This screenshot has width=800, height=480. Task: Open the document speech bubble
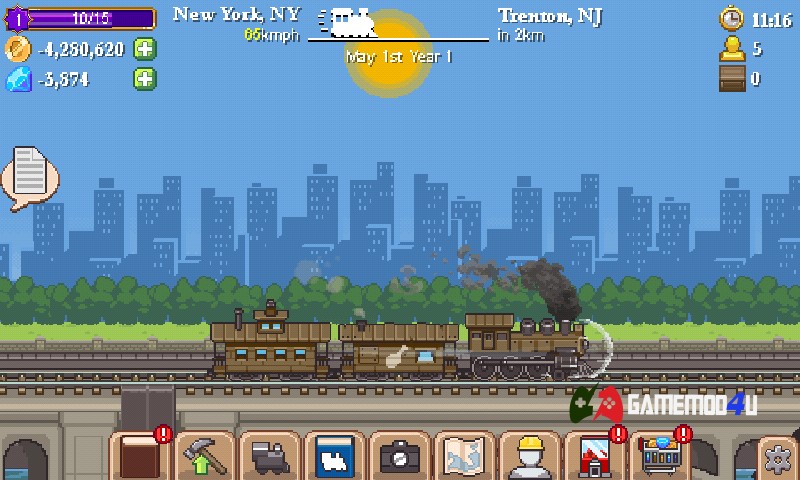tap(29, 177)
